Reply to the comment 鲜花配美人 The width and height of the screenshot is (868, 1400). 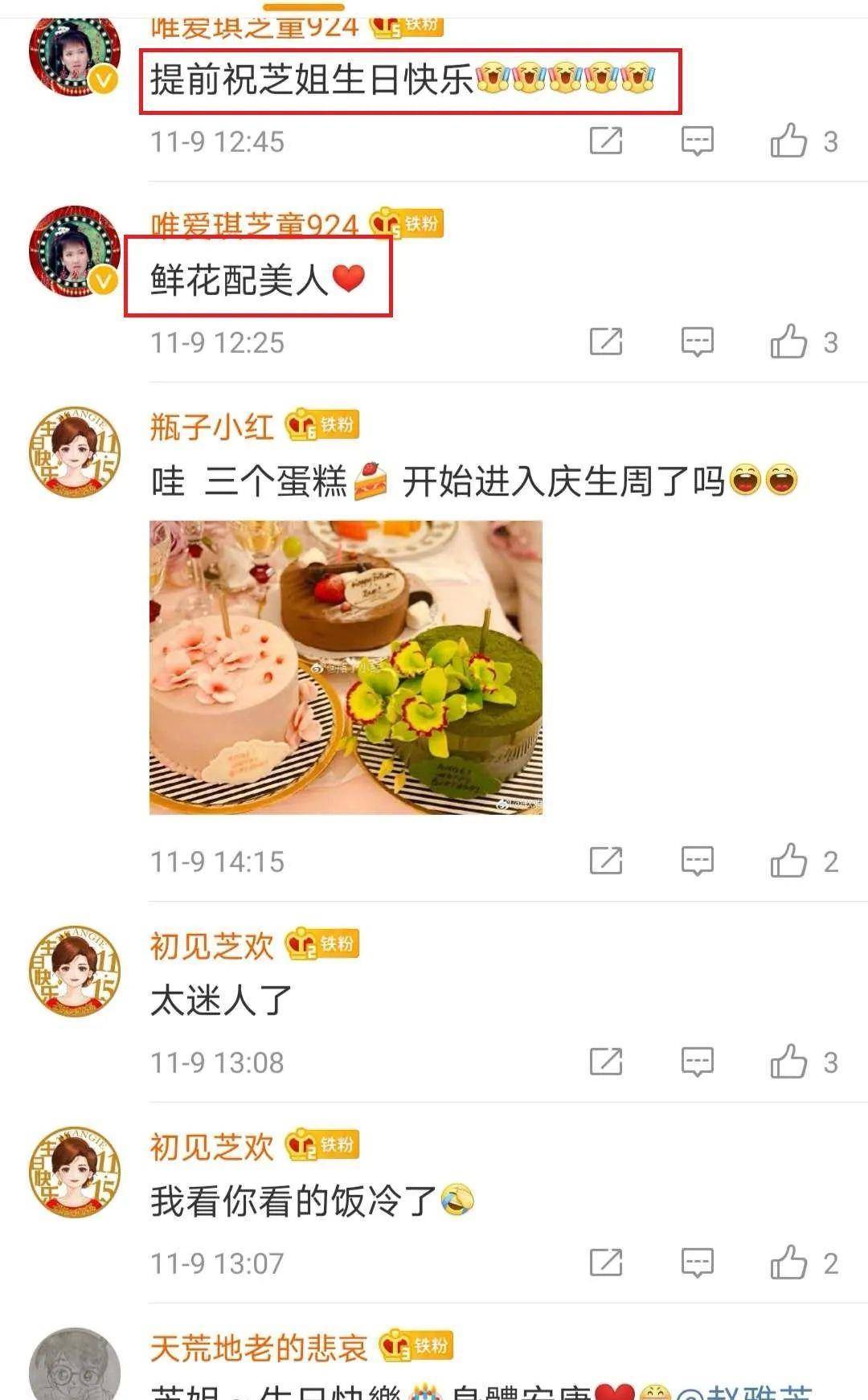pos(697,342)
